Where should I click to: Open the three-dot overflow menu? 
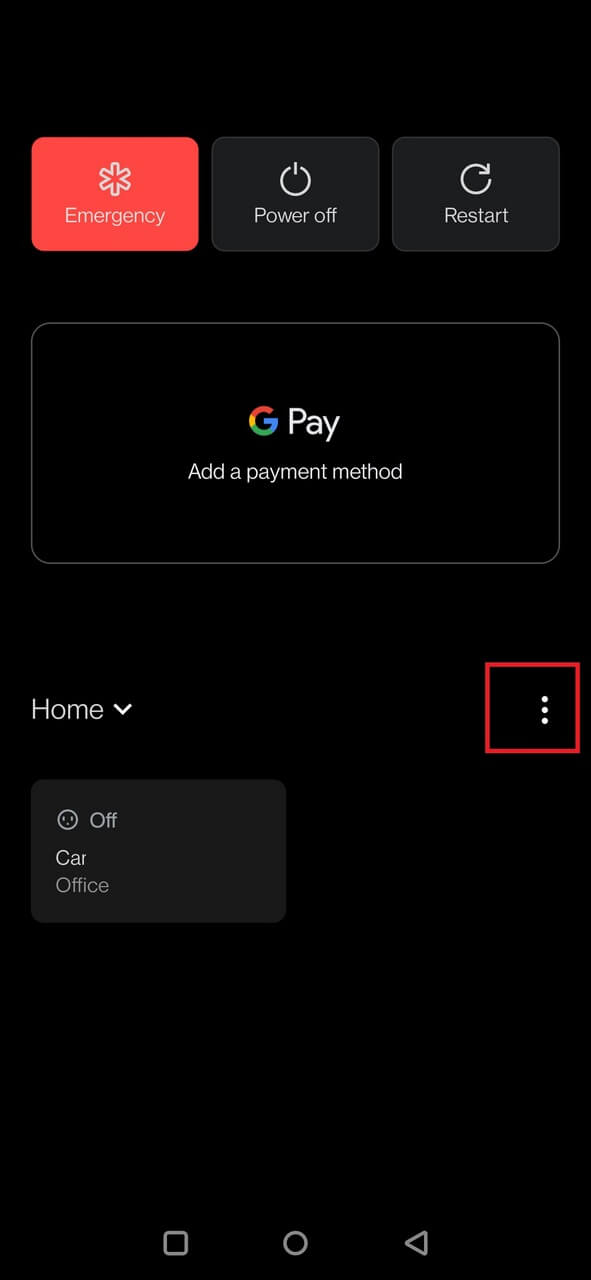click(544, 709)
